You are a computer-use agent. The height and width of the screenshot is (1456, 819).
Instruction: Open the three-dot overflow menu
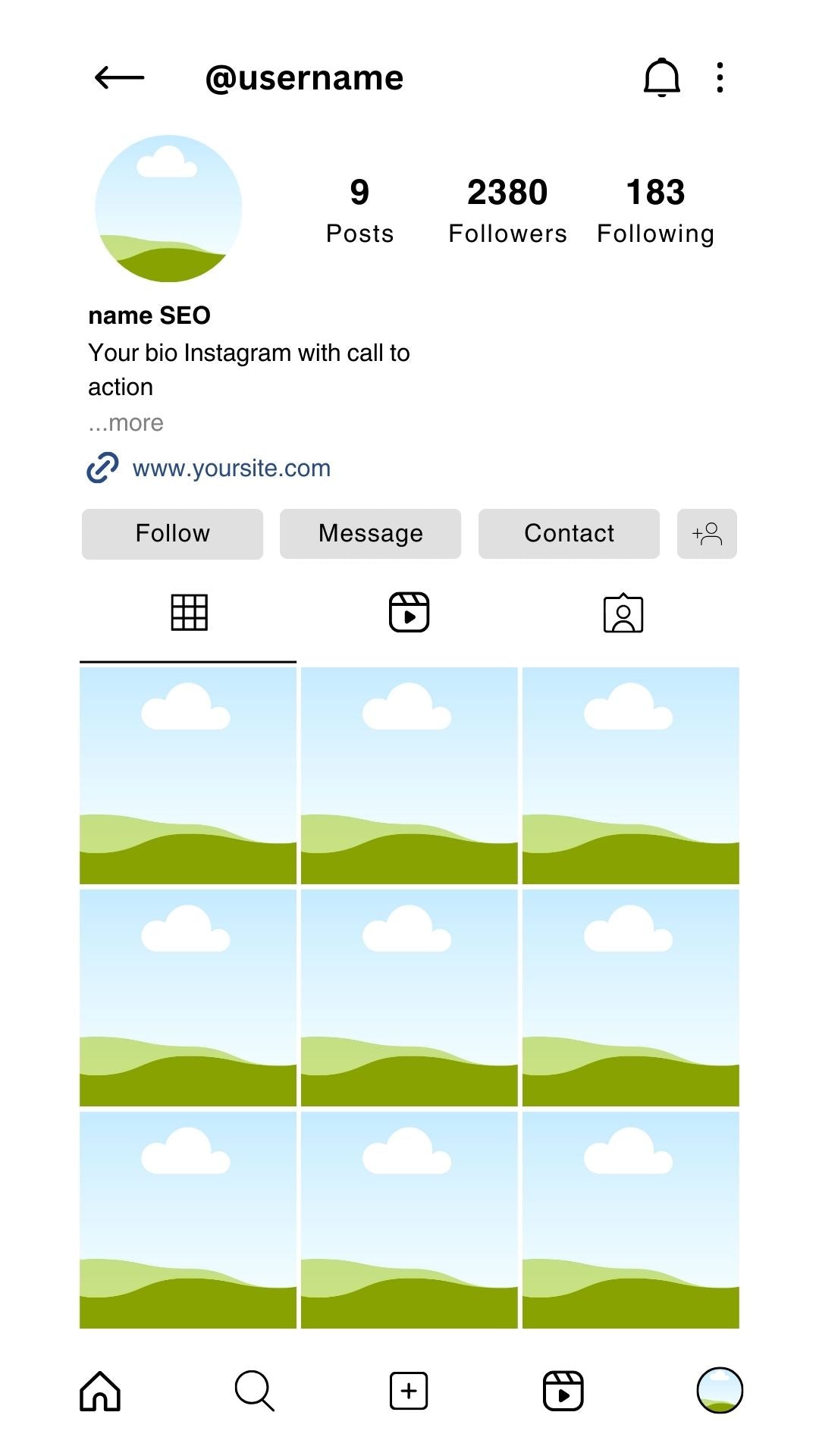(720, 77)
